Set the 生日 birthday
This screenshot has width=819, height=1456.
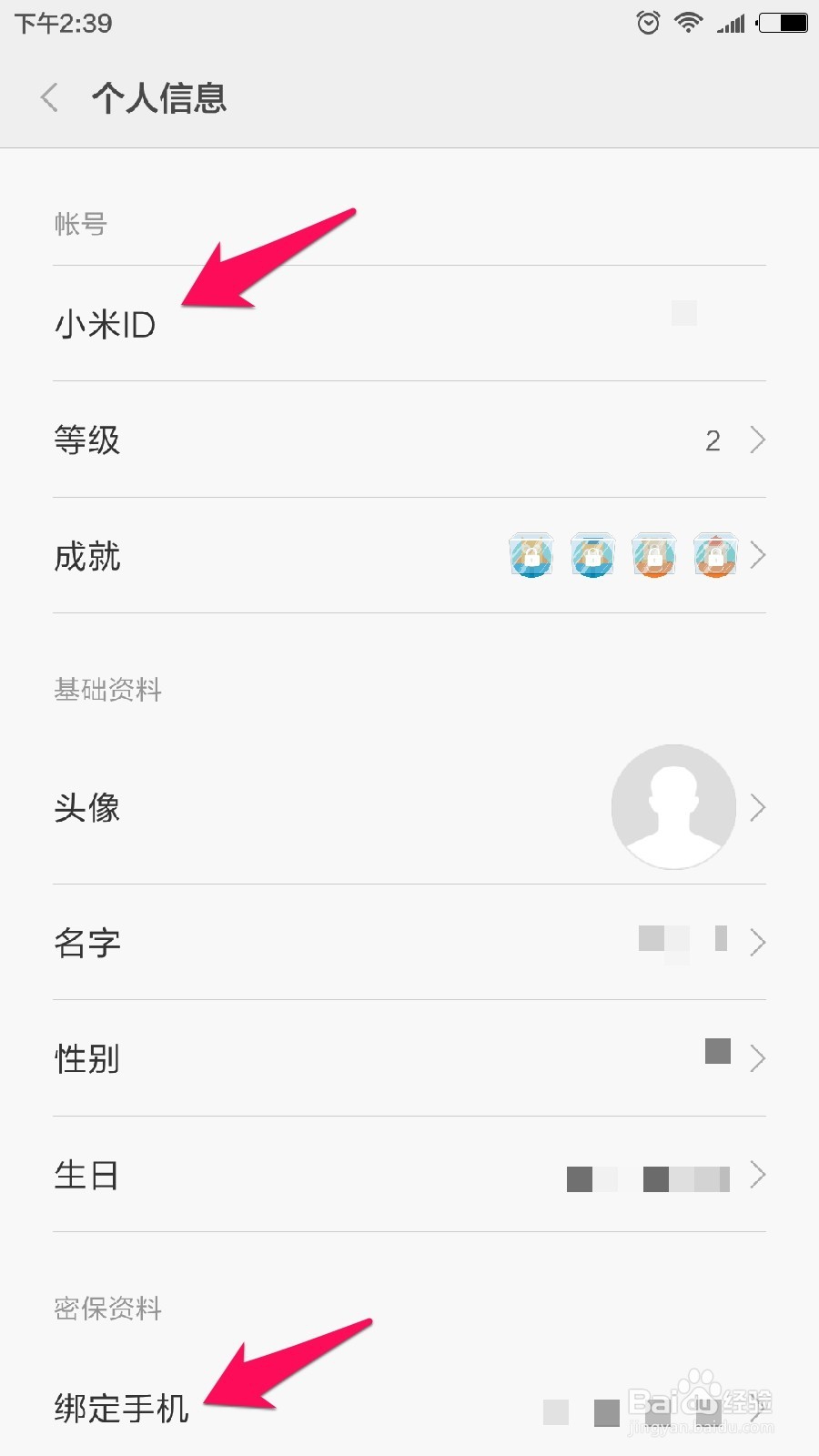point(409,1175)
